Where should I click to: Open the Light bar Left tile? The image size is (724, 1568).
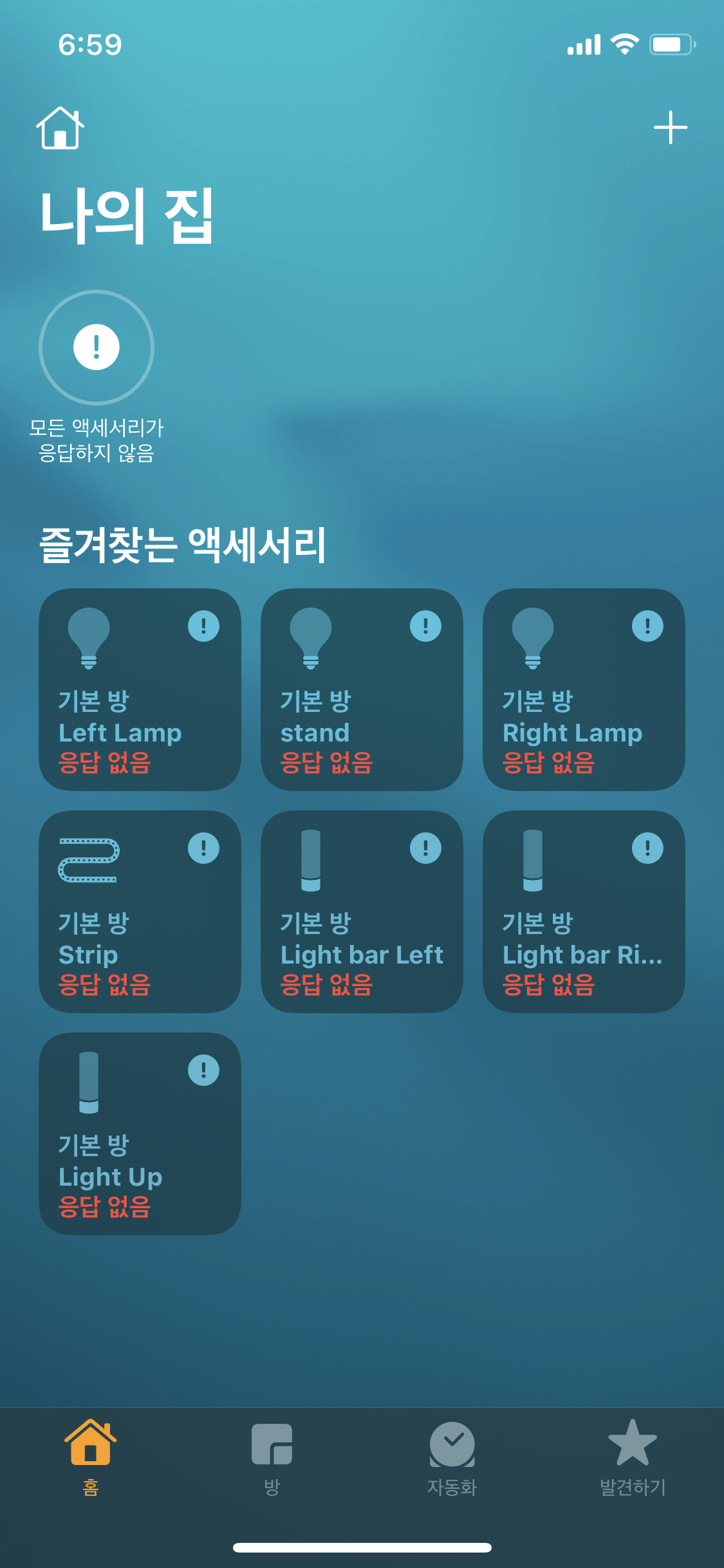pos(362,911)
